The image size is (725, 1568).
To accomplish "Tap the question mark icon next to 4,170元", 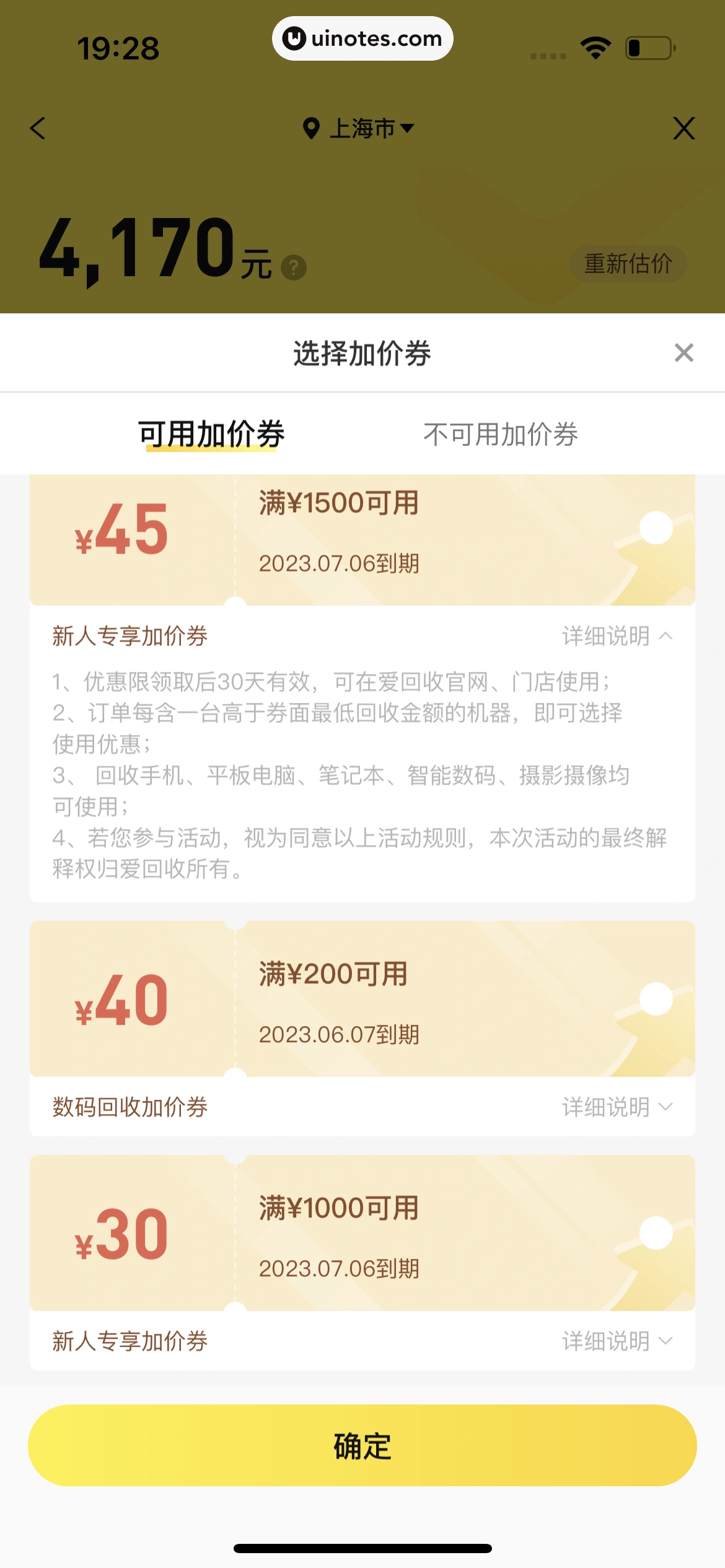I will point(294,268).
